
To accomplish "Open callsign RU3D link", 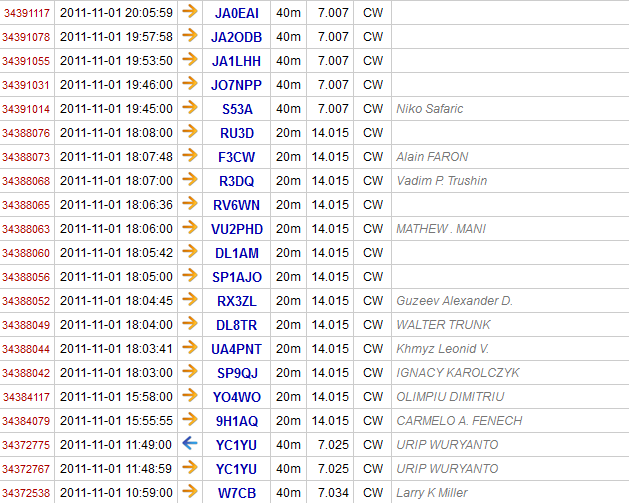I will pyautogui.click(x=237, y=133).
